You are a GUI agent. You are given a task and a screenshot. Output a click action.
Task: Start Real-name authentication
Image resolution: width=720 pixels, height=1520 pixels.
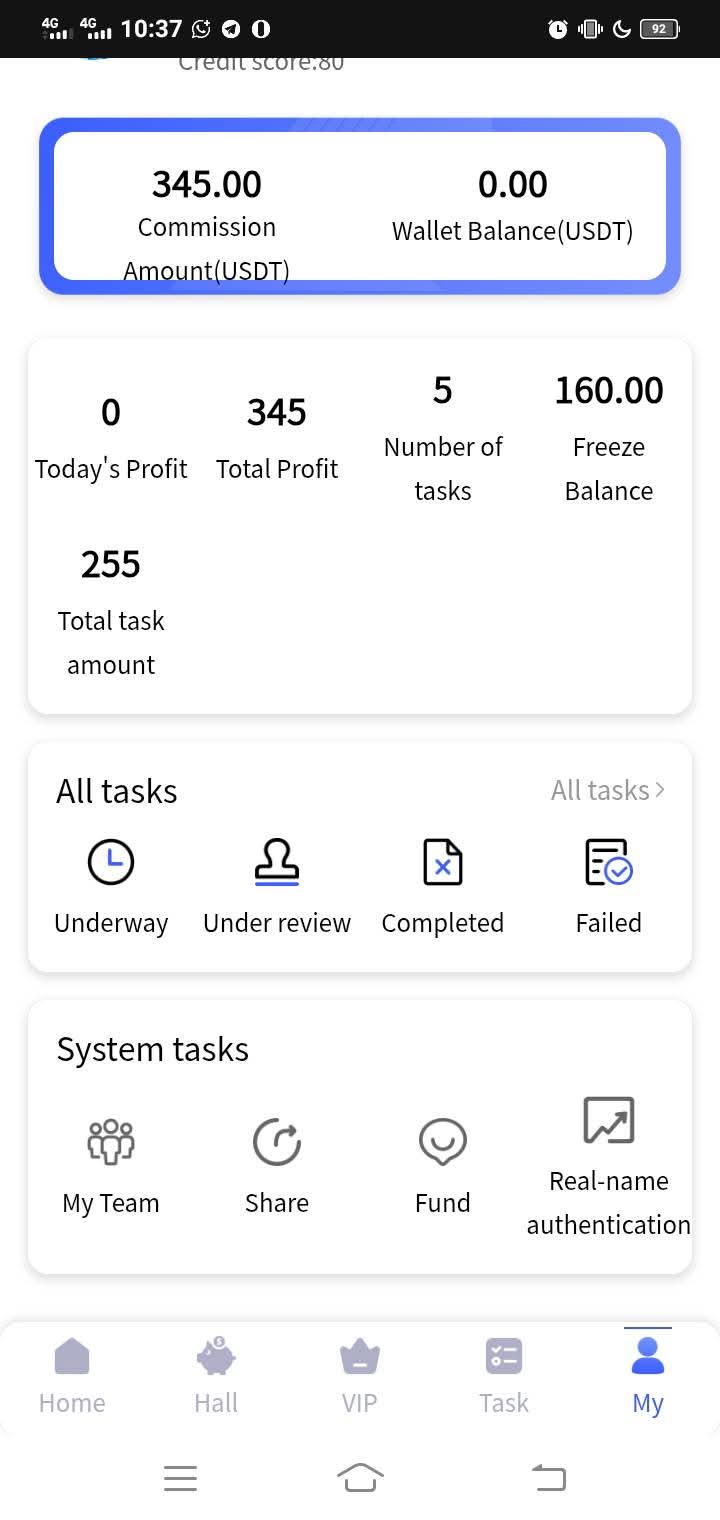608,1166
